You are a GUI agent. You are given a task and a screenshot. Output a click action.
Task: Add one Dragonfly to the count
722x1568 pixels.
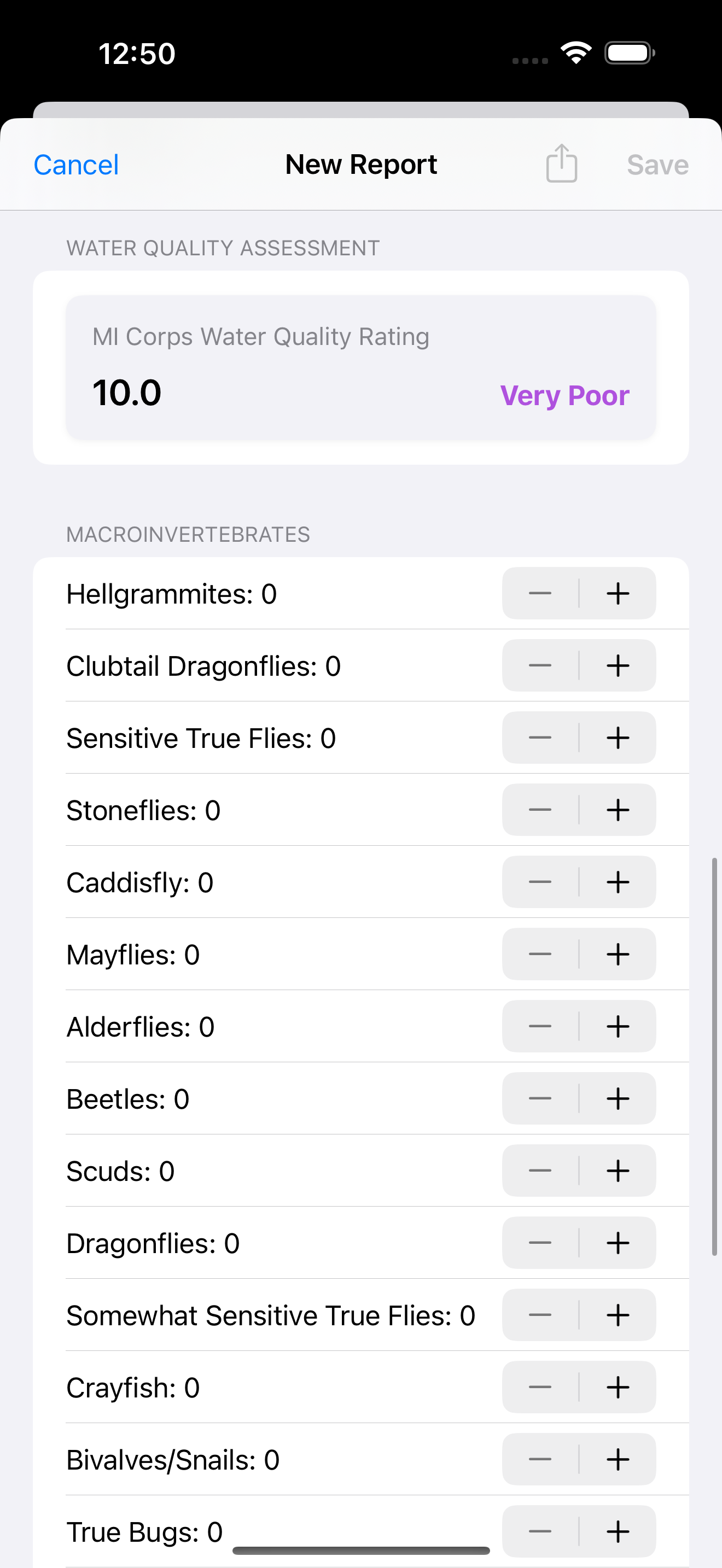tap(618, 1243)
